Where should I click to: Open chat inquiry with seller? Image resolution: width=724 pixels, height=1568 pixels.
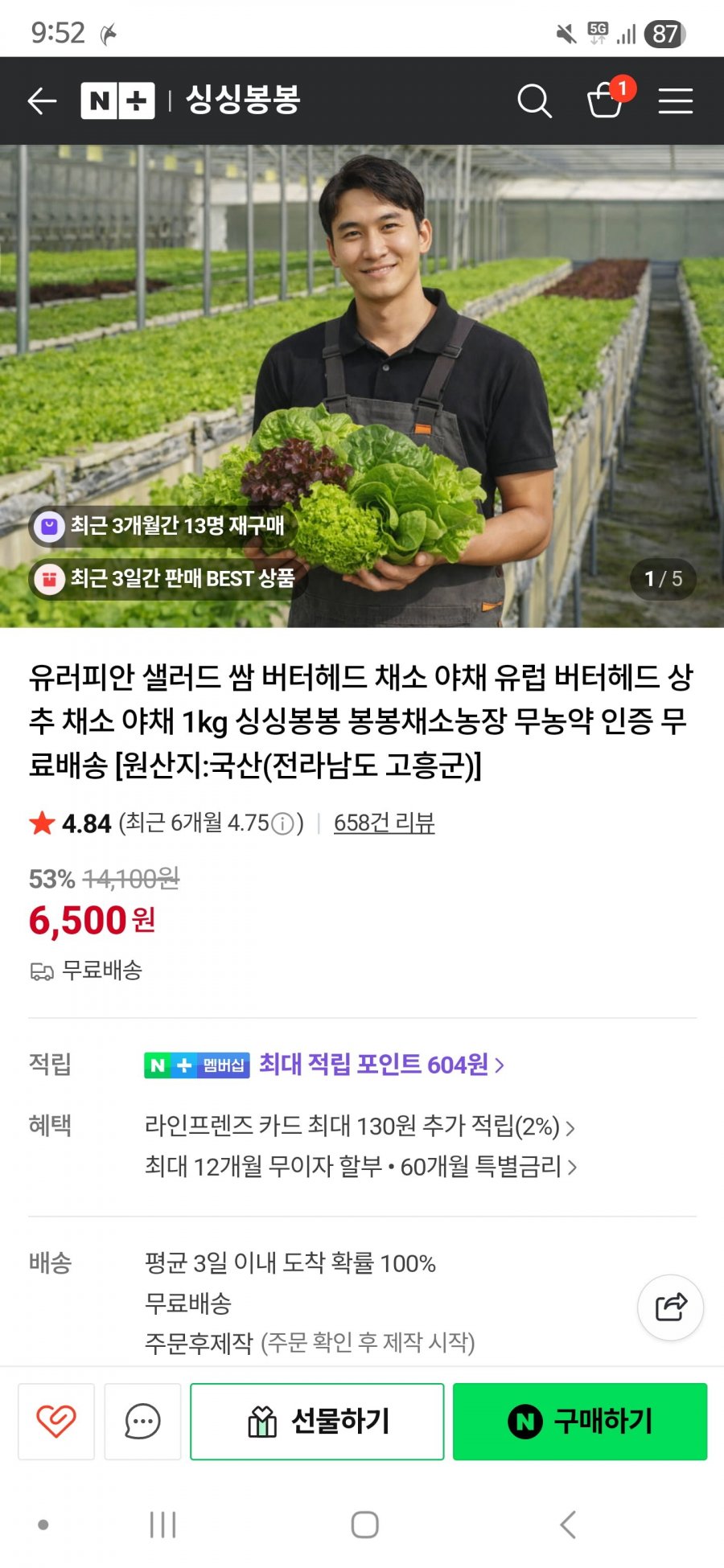[x=142, y=1422]
